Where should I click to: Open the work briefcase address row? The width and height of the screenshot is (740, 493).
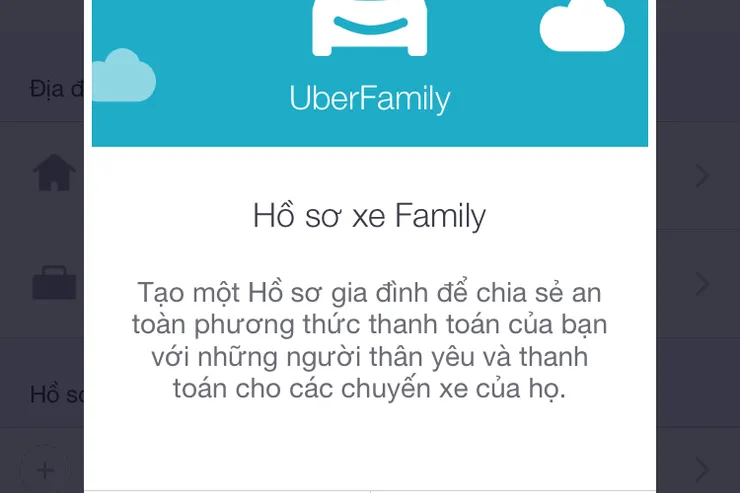pyautogui.click(x=54, y=284)
